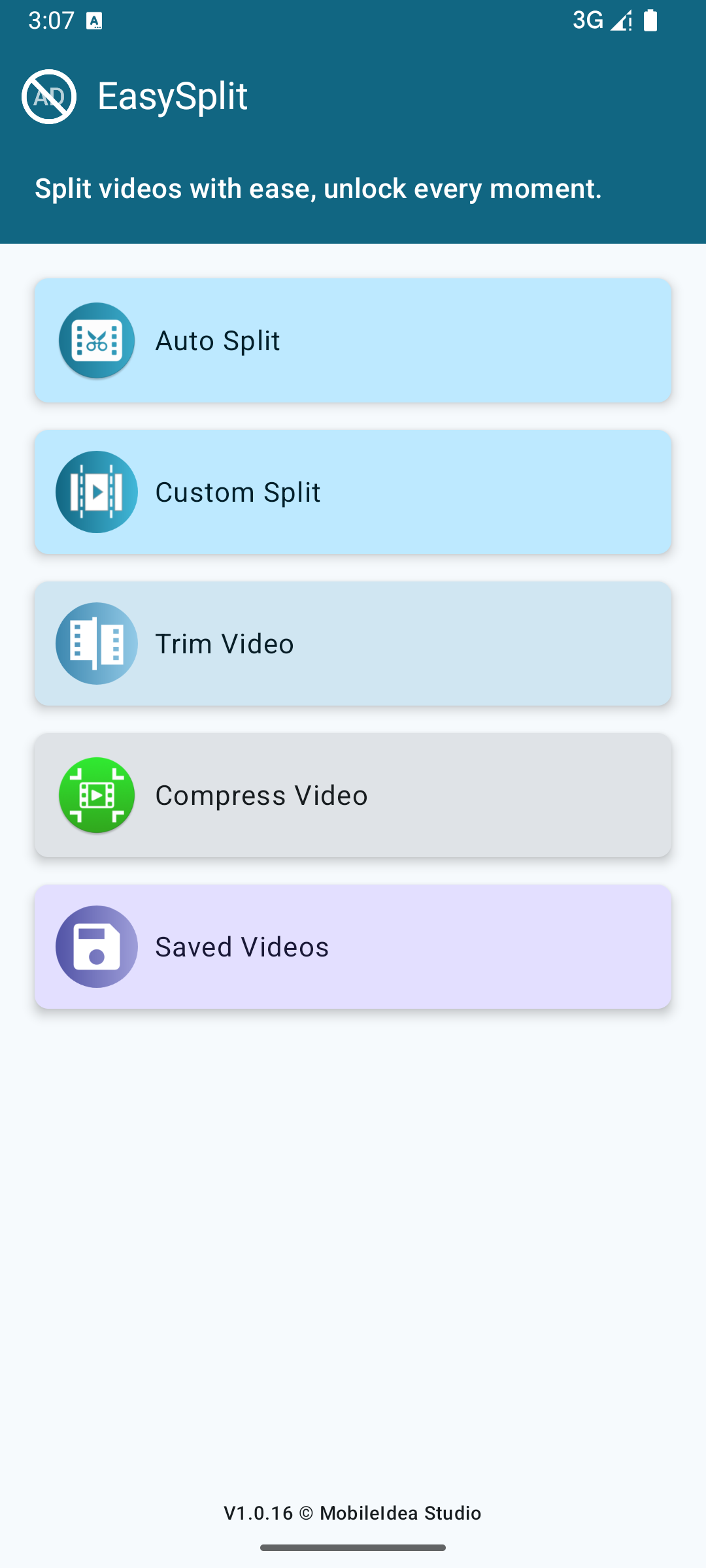Open the Trim Video feature

[353, 643]
